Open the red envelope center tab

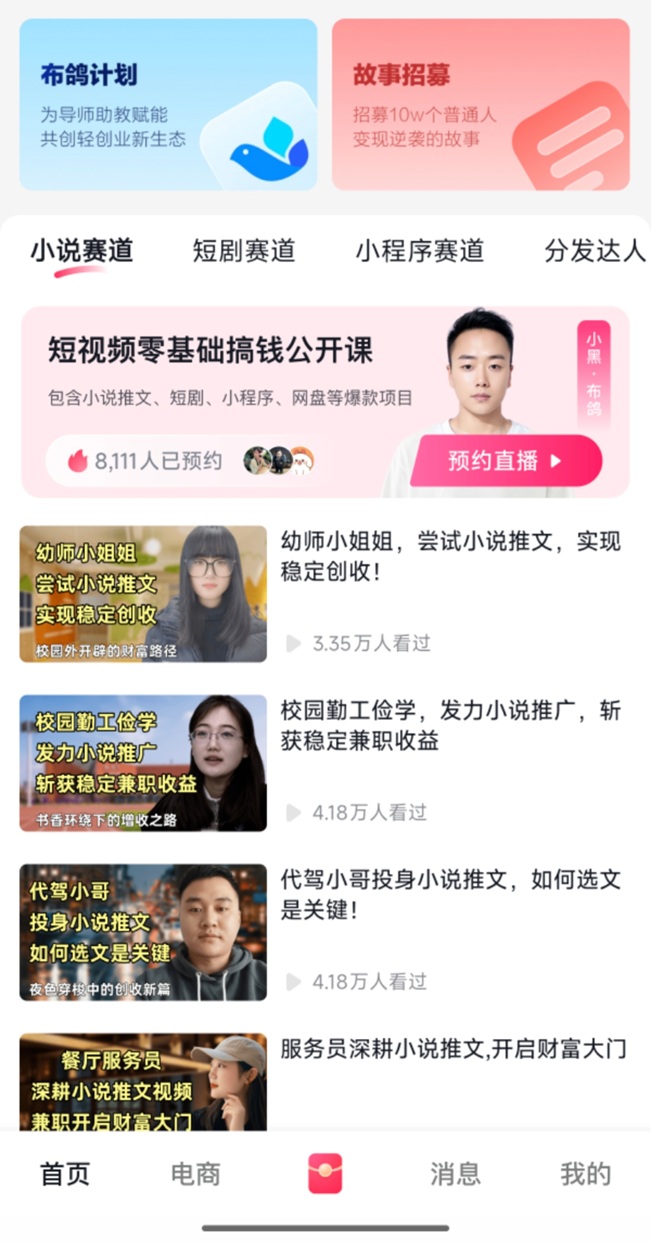pos(325,1173)
